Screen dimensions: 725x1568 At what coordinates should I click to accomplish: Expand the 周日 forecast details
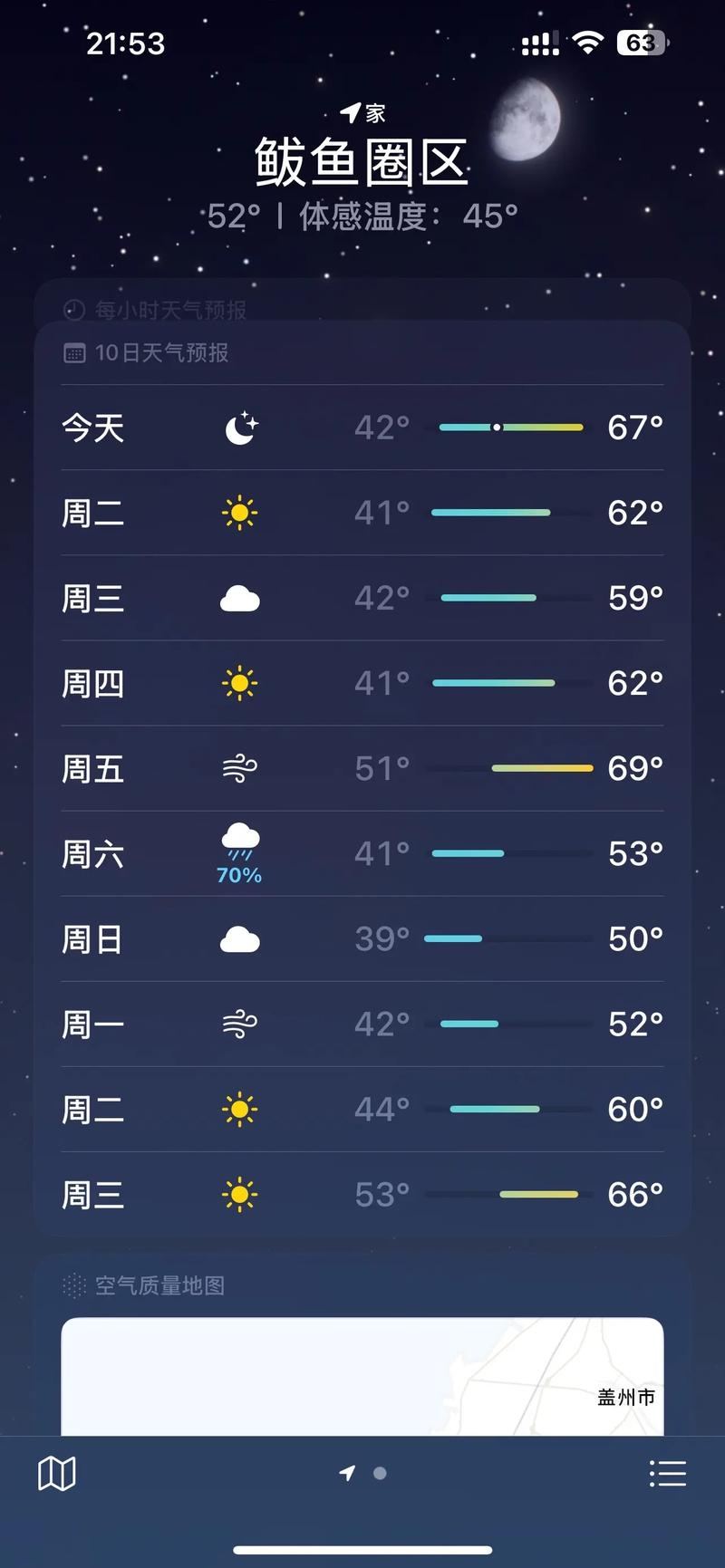coord(362,938)
